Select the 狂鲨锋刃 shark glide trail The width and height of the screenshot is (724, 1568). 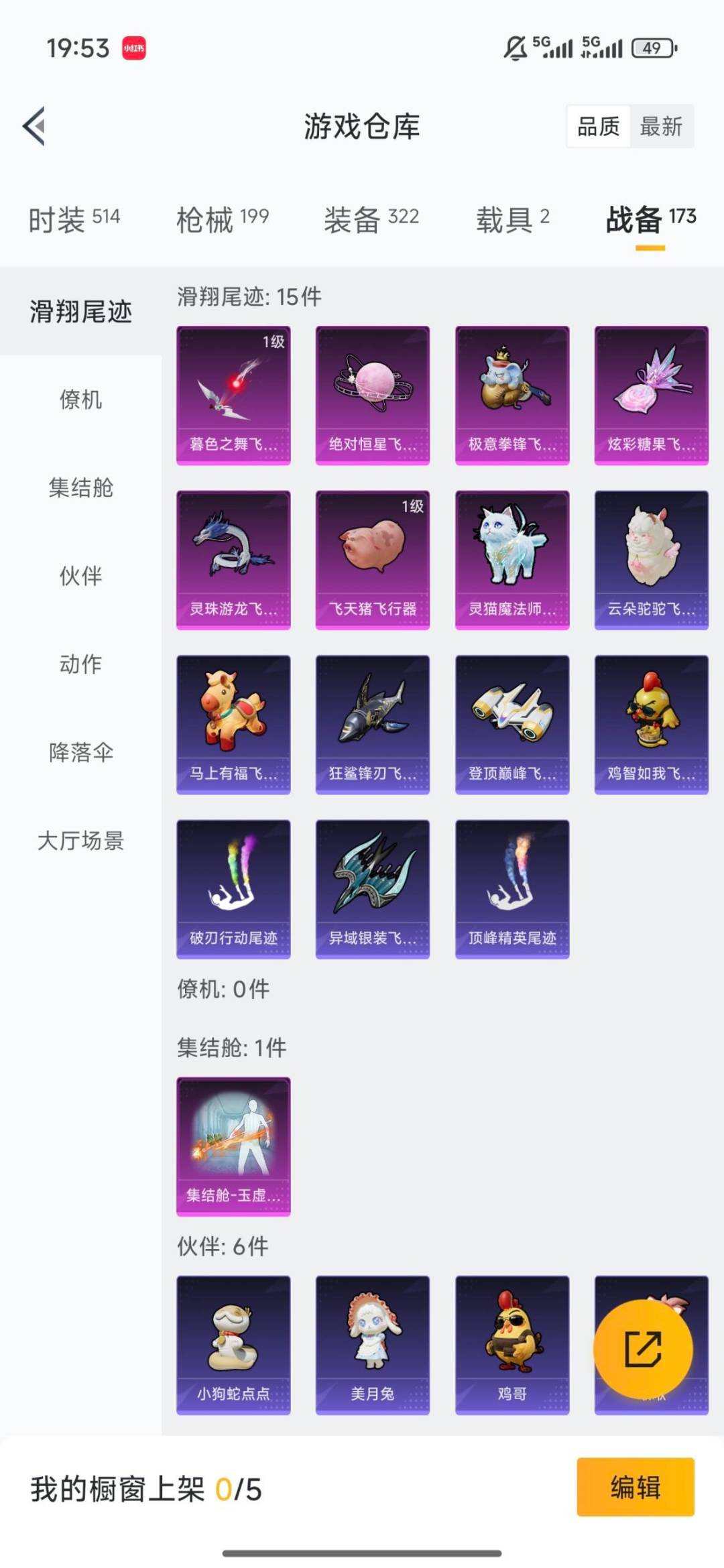(x=372, y=725)
